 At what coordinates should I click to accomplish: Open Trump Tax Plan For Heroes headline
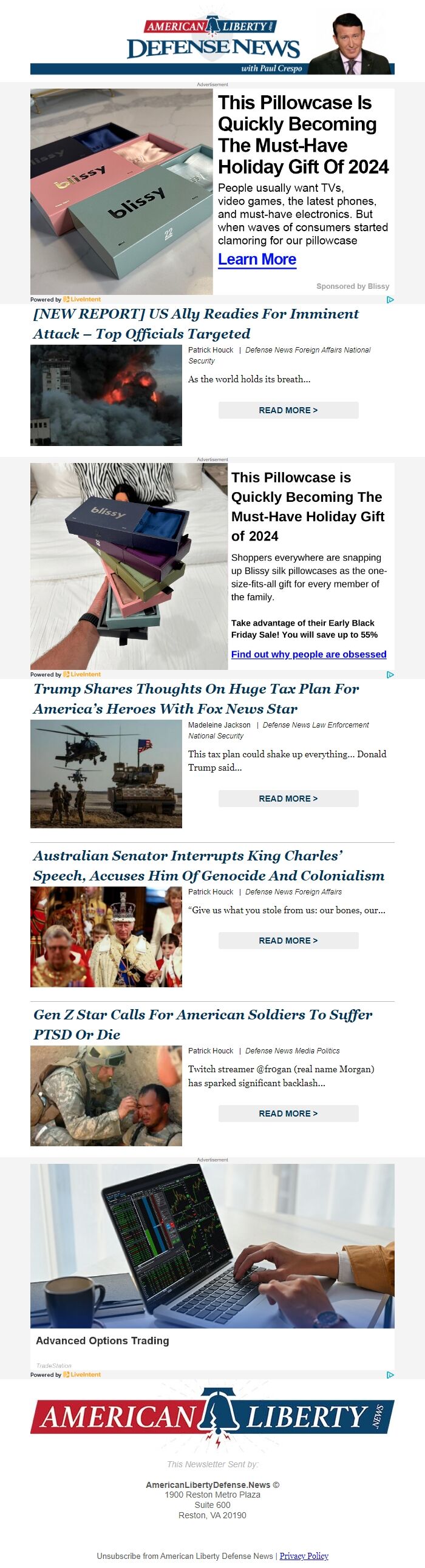coord(196,699)
